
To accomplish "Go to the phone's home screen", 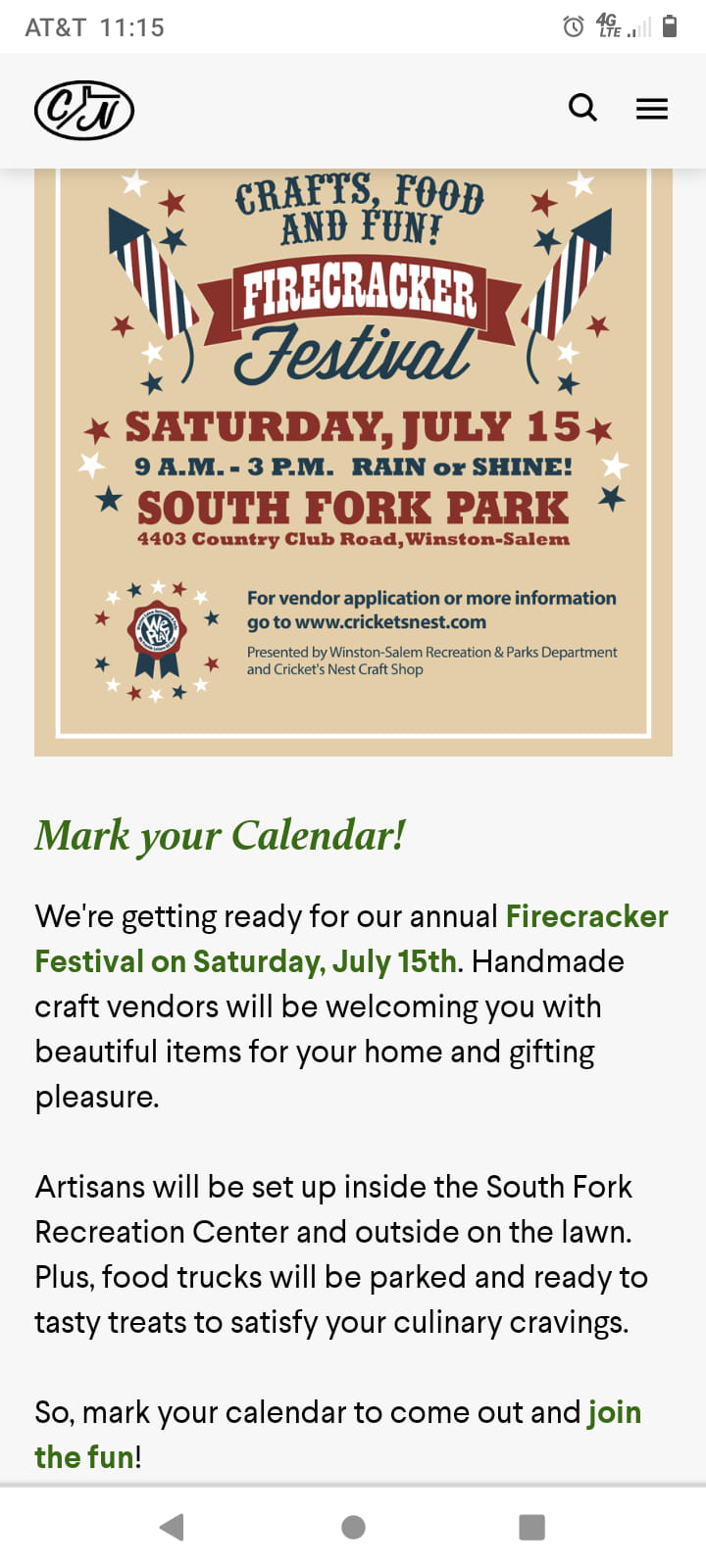I will point(353,1526).
